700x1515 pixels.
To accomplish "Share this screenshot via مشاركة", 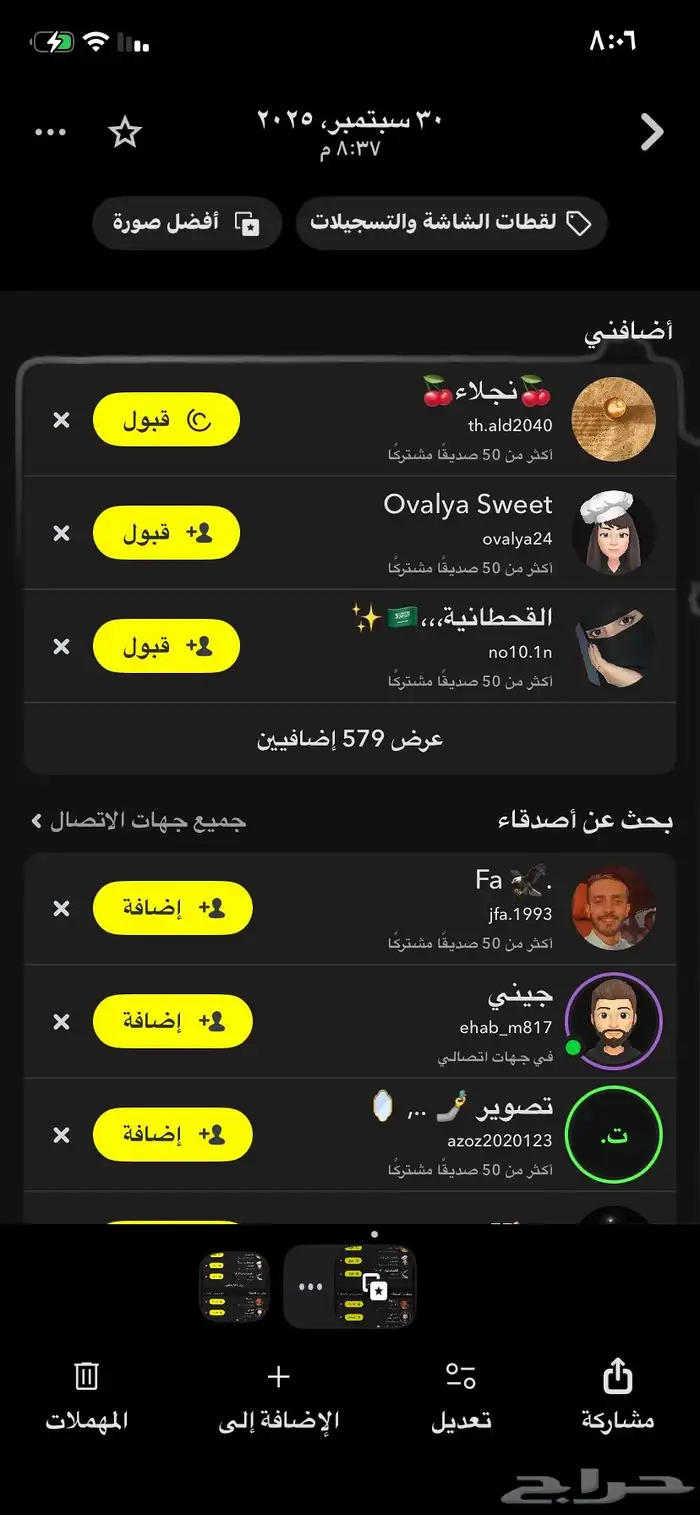I will (618, 1394).
